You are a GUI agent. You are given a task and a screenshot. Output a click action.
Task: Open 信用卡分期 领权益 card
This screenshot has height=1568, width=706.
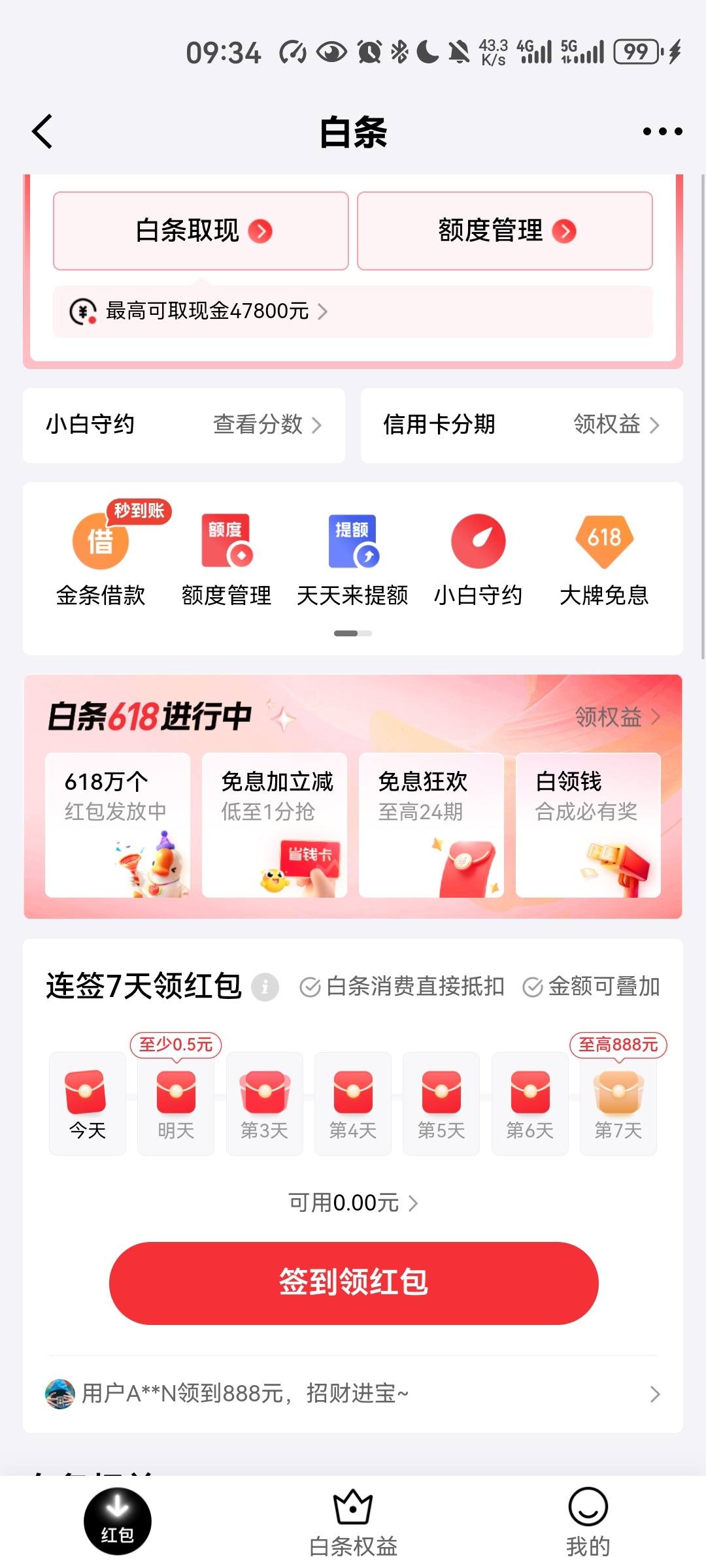pyautogui.click(x=522, y=425)
